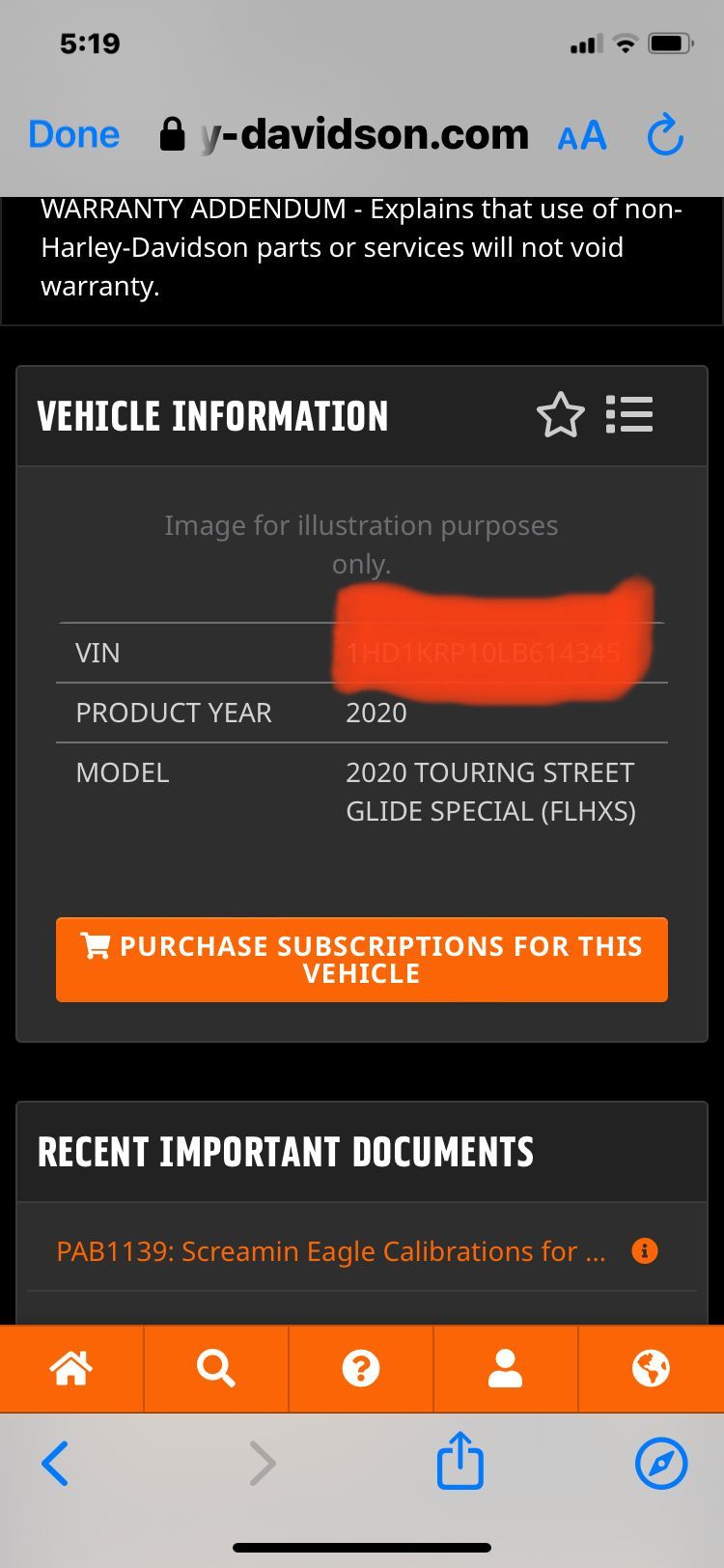Go back to the previous page

coord(55,1463)
